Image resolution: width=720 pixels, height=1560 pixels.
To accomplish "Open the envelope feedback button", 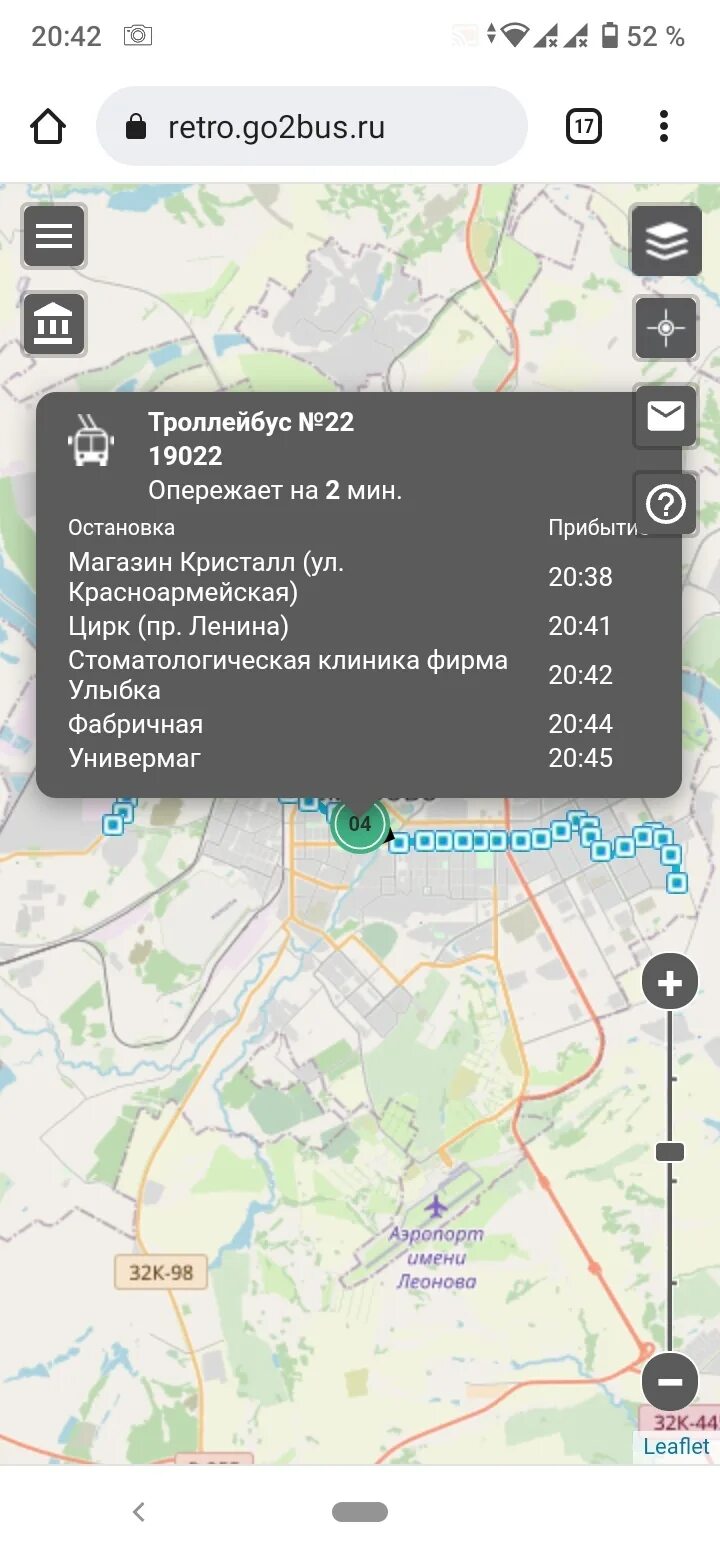I will pos(666,416).
